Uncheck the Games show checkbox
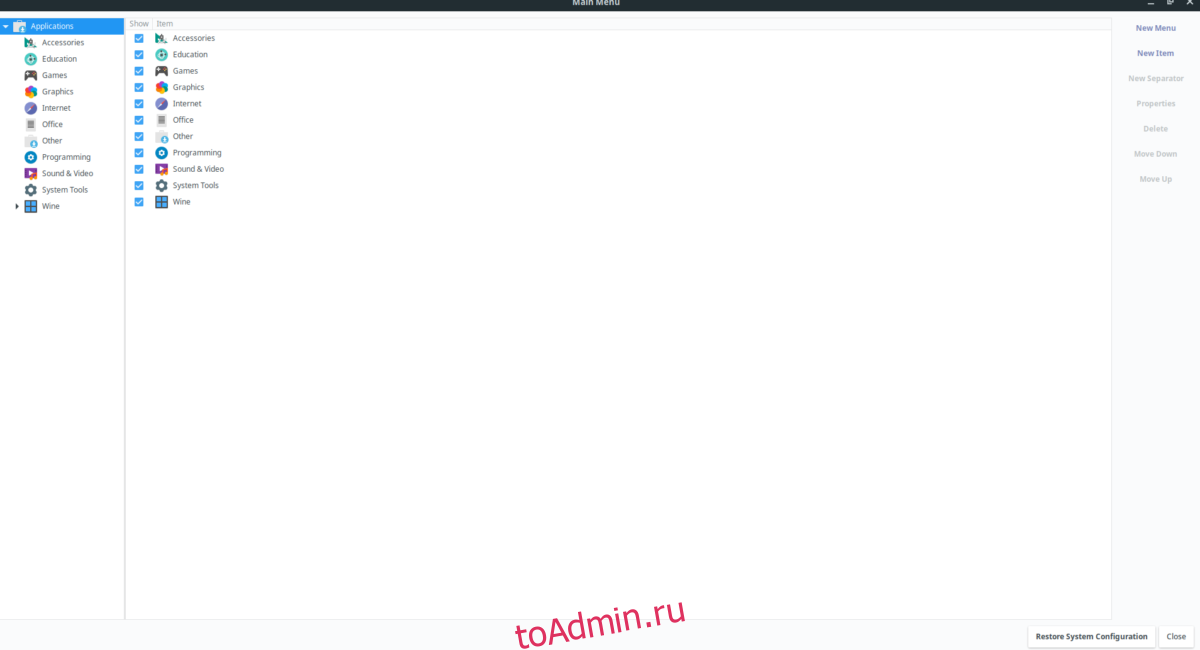Image resolution: width=1200 pixels, height=650 pixels. [x=139, y=71]
